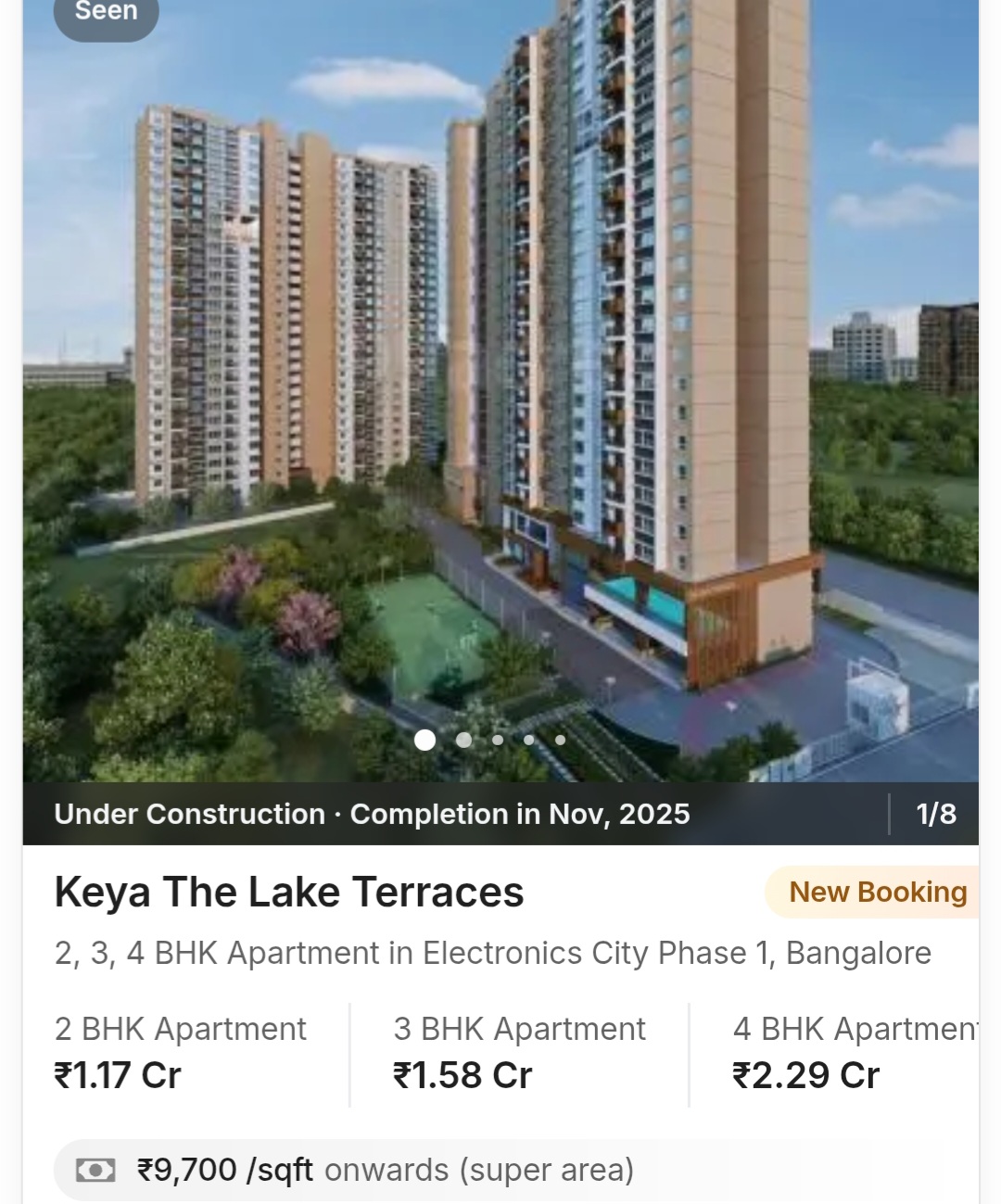Open the Keya The Lake Terraces listing
This screenshot has height=1204, width=1001.
click(289, 893)
